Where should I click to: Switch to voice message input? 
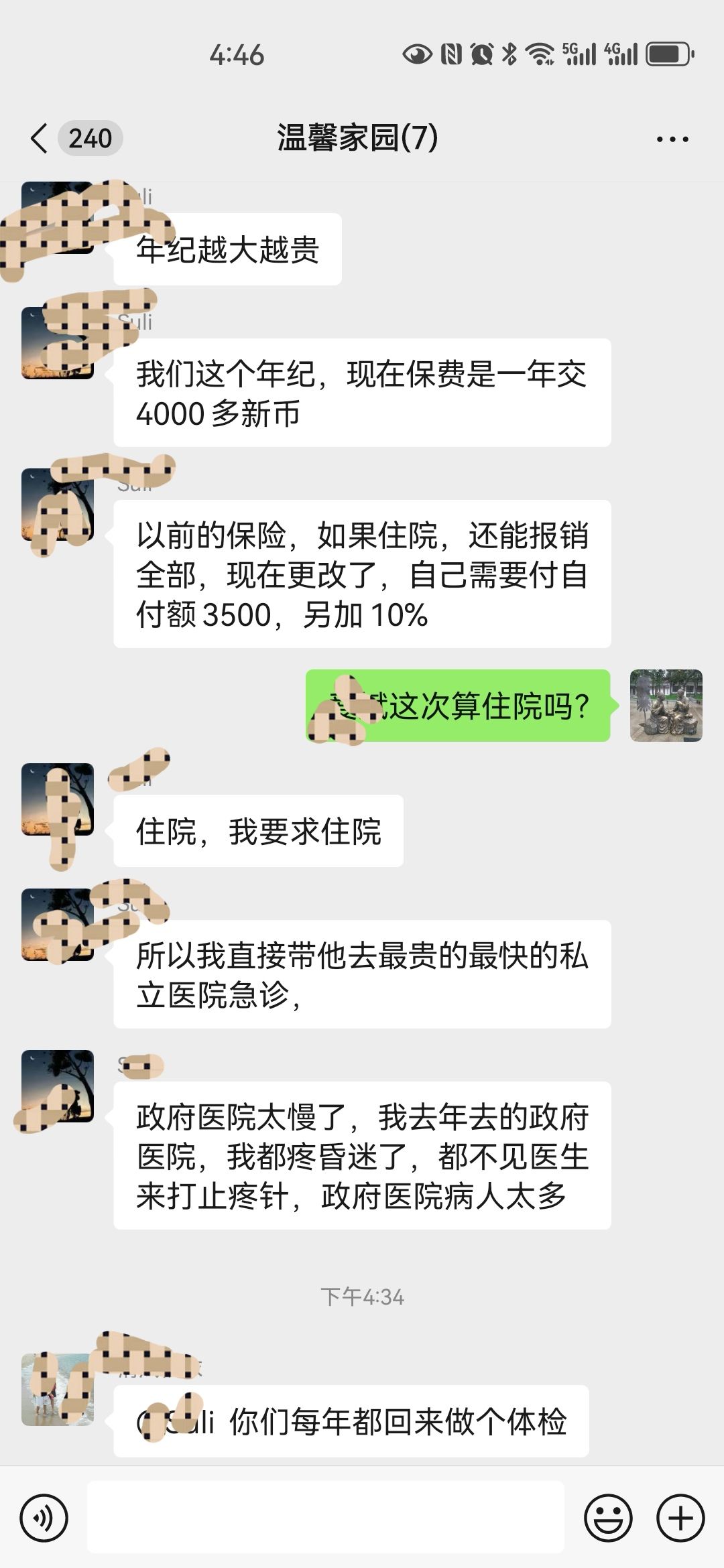(x=44, y=1518)
